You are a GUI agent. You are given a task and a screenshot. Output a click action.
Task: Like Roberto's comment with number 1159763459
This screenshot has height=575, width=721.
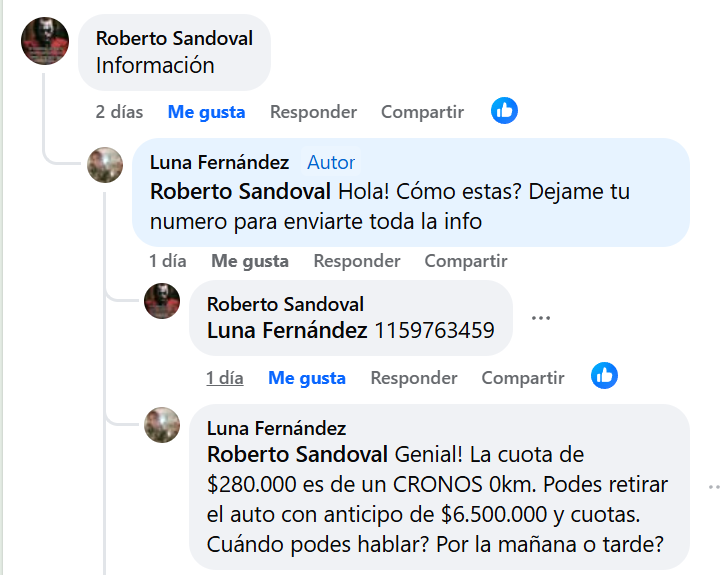306,378
